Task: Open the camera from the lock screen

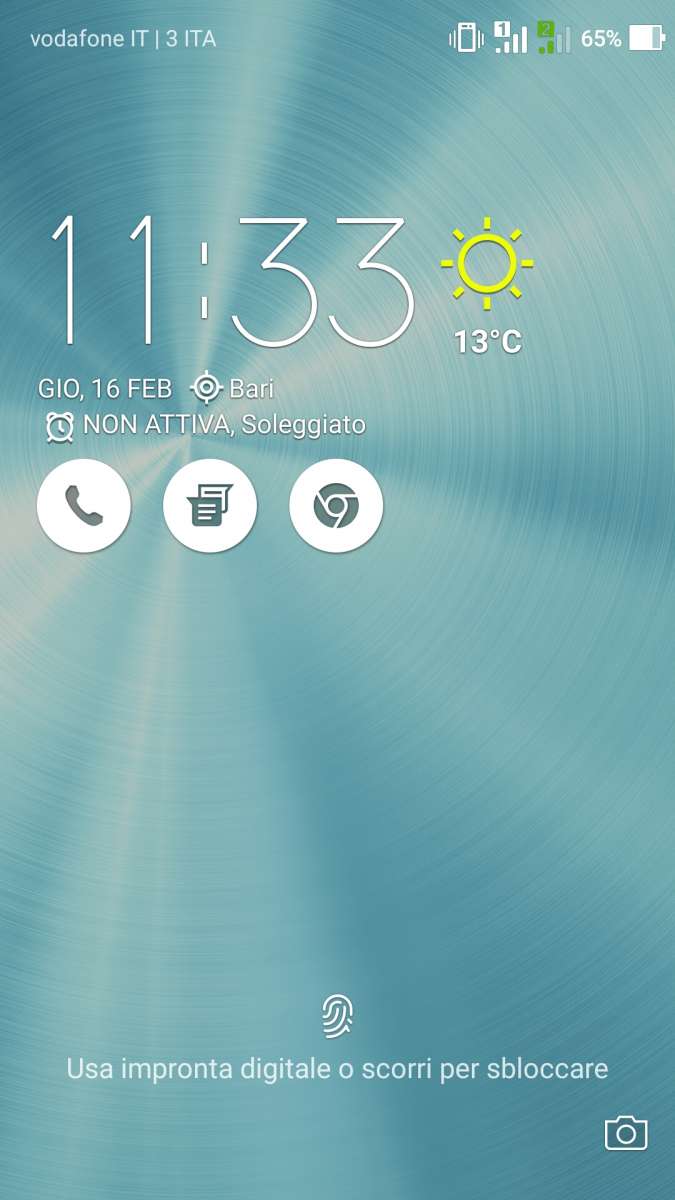Action: point(626,1133)
